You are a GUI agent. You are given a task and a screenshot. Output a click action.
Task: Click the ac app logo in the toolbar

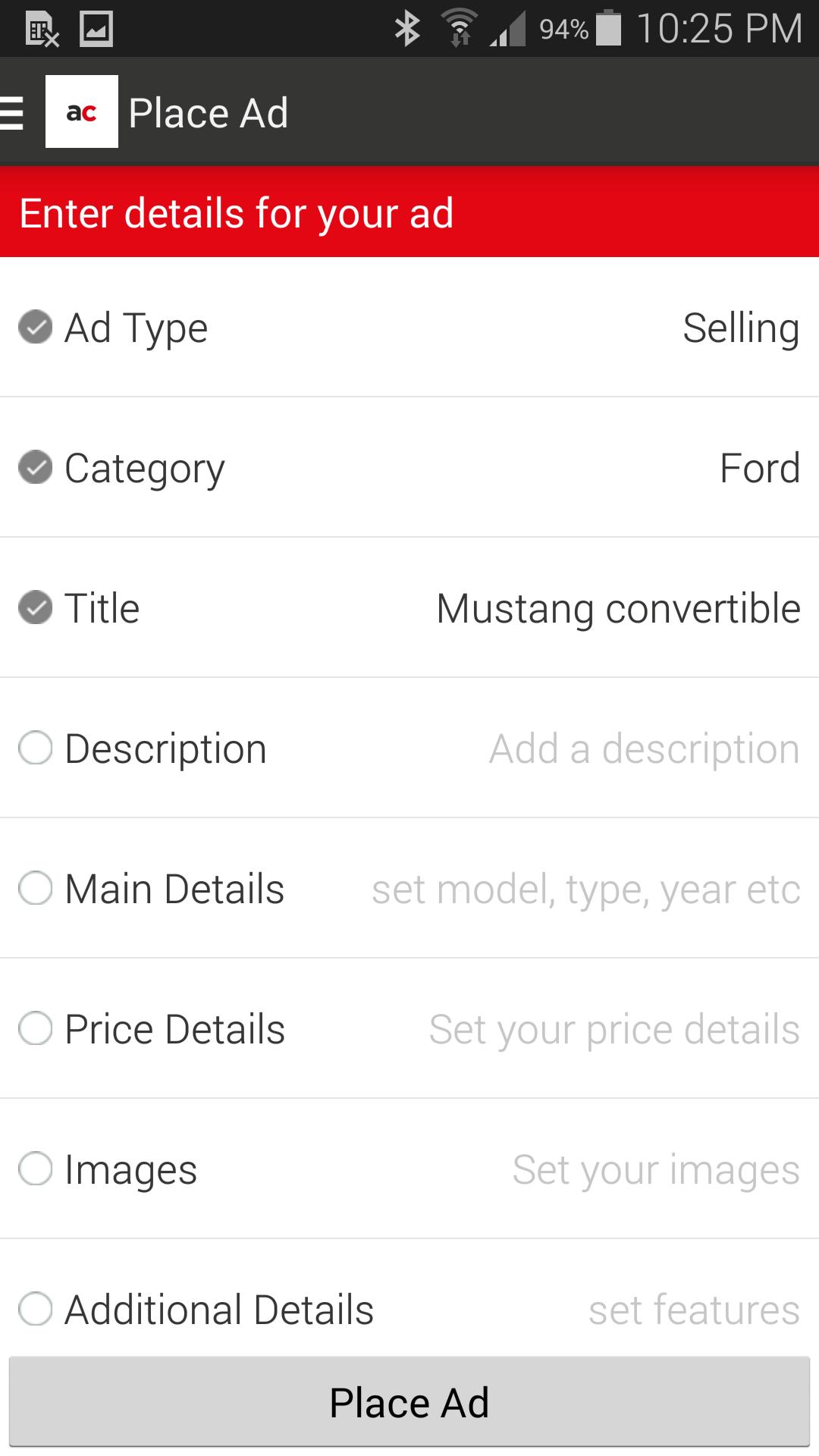pyautogui.click(x=81, y=111)
